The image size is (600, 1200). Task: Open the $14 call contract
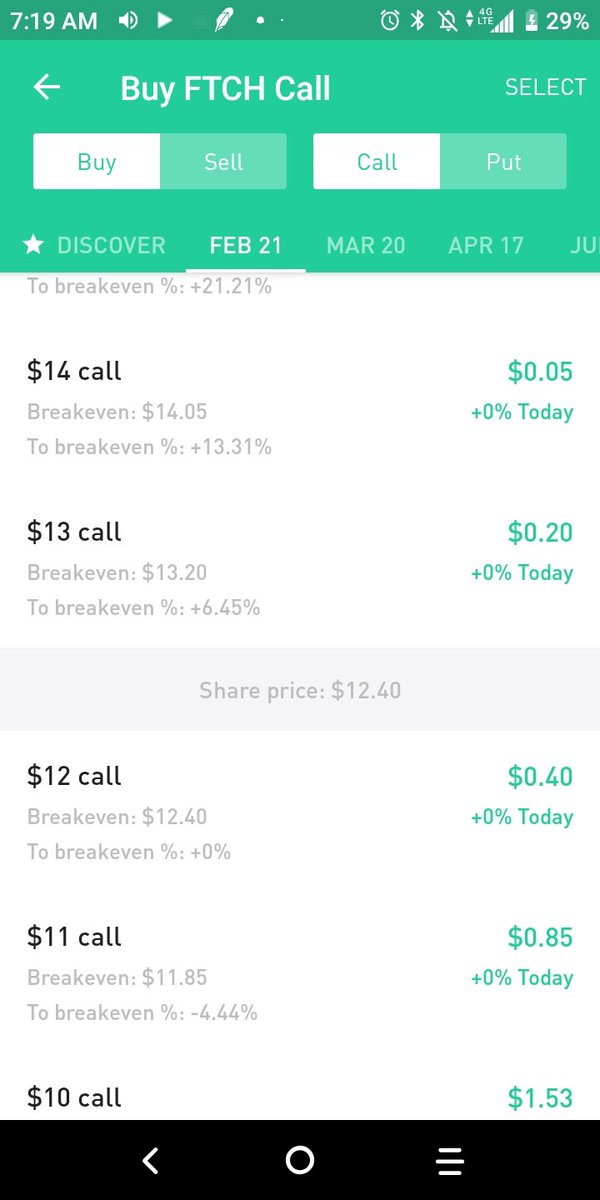point(300,409)
